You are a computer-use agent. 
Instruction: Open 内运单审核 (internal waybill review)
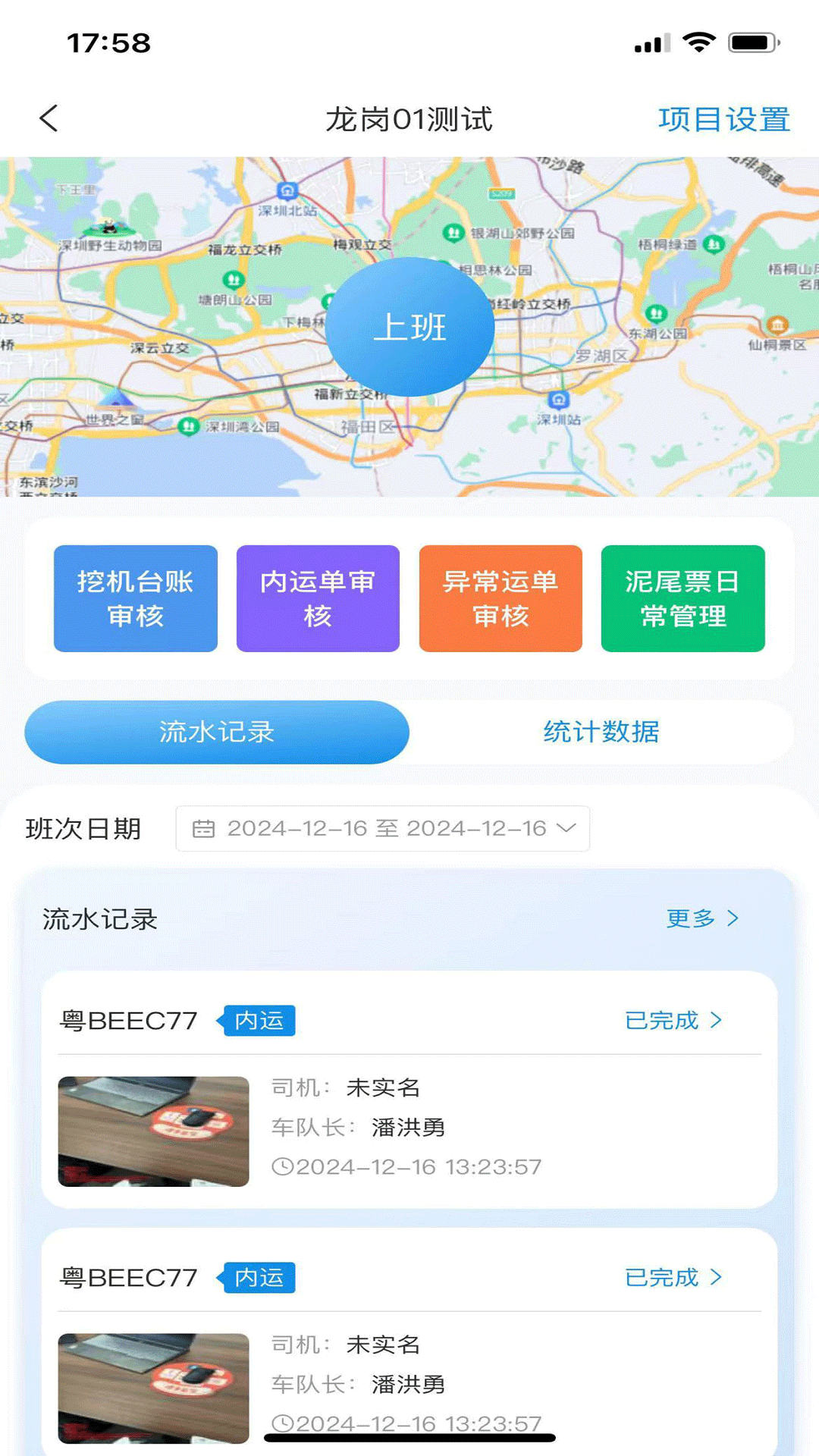click(318, 598)
